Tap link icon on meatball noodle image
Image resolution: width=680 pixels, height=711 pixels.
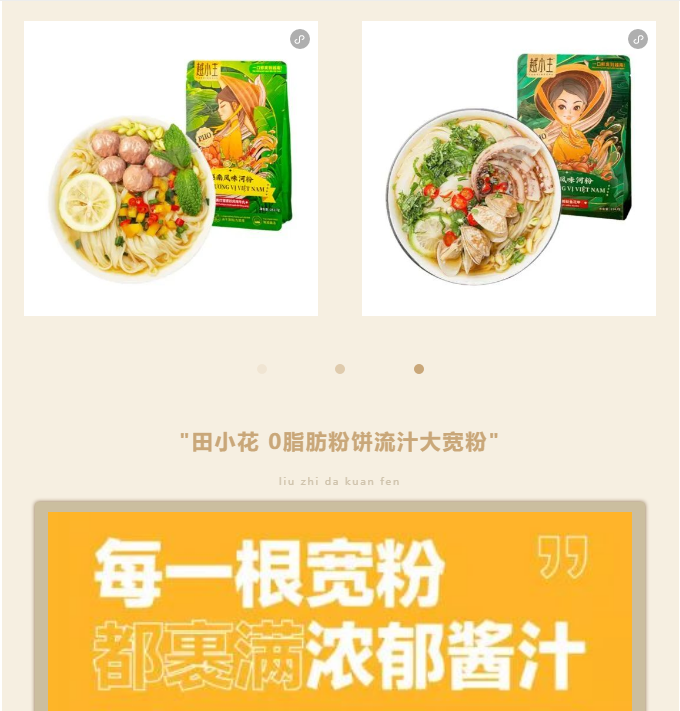[300, 39]
